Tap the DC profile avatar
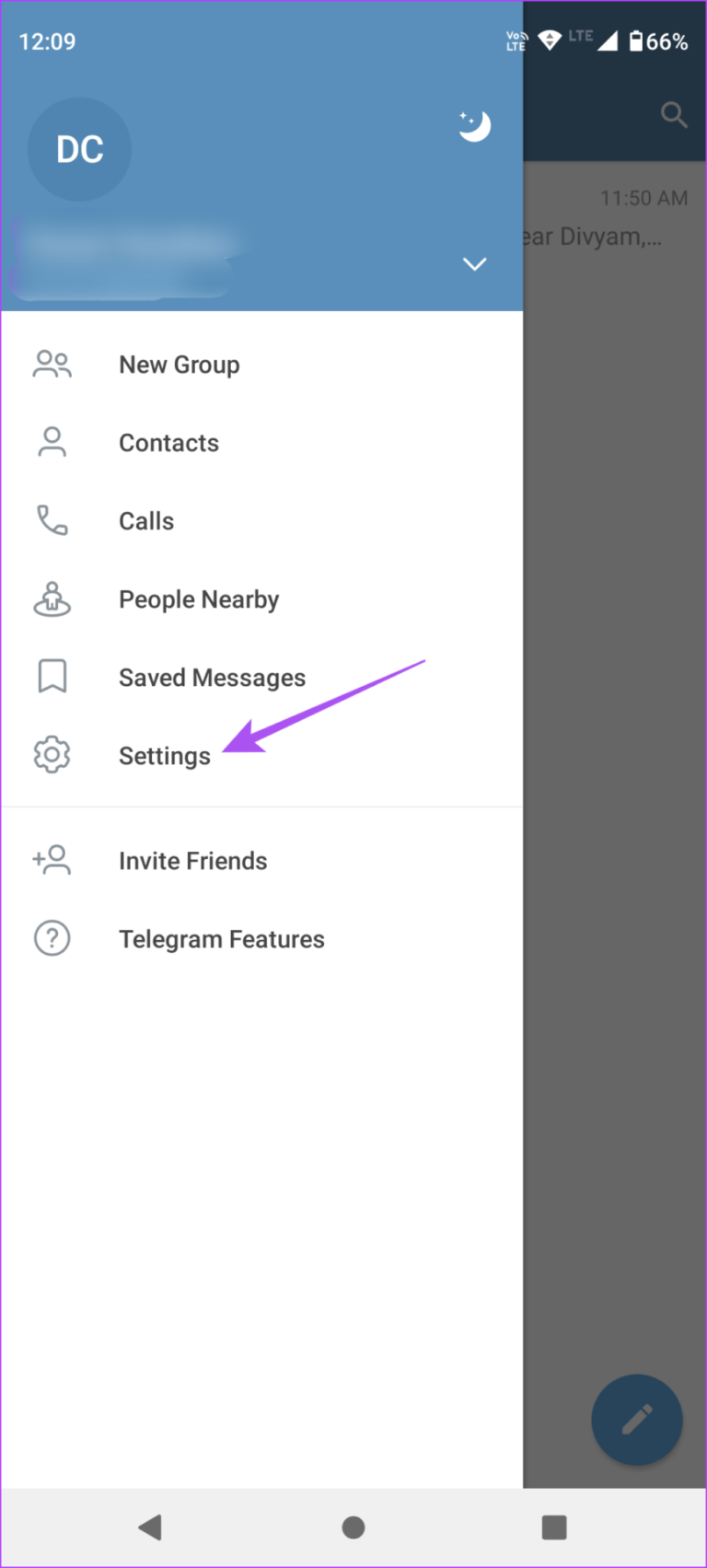The height and width of the screenshot is (1568, 707). pyautogui.click(x=79, y=148)
